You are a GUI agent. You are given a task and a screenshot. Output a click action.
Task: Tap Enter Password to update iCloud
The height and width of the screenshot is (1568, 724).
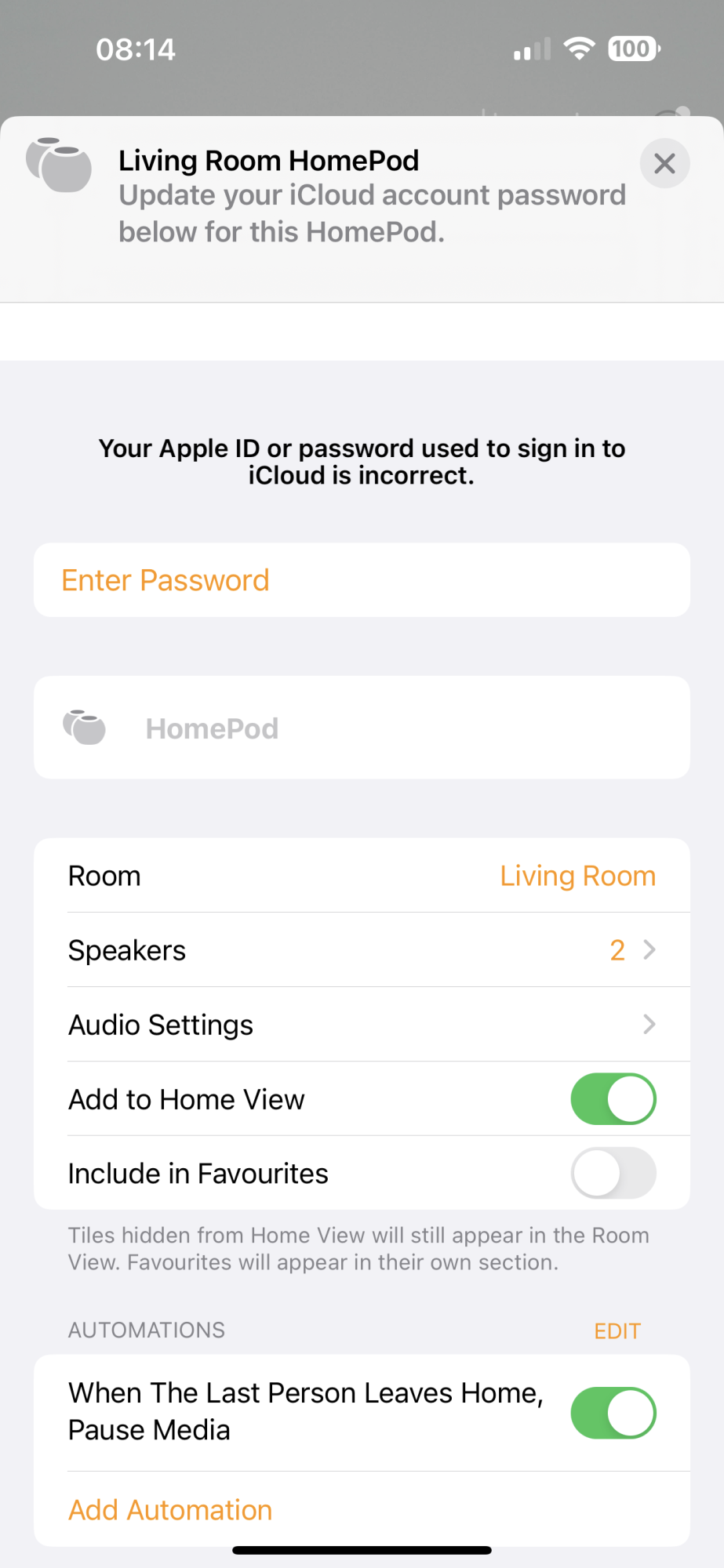(166, 580)
